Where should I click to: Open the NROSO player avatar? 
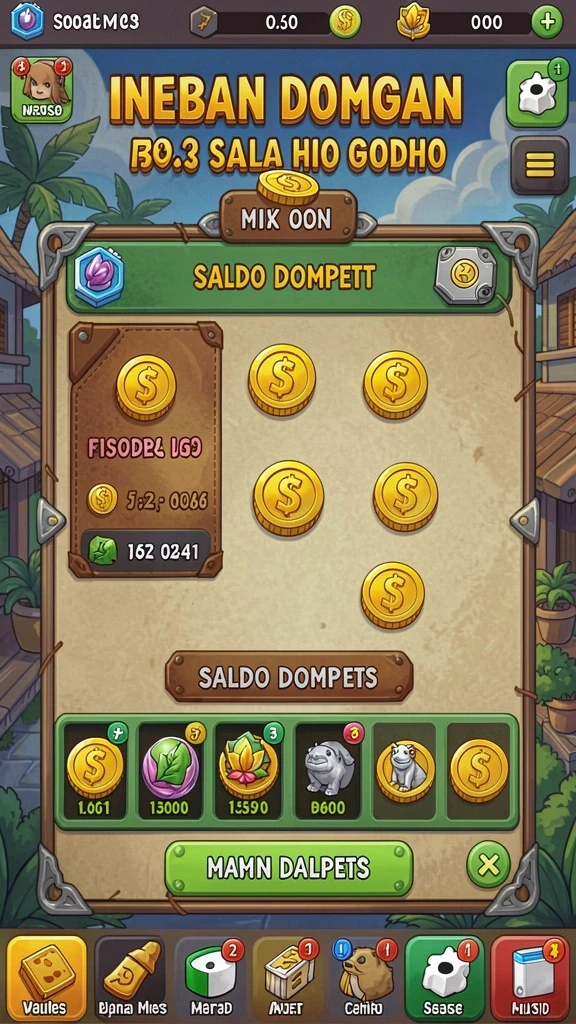click(x=42, y=89)
